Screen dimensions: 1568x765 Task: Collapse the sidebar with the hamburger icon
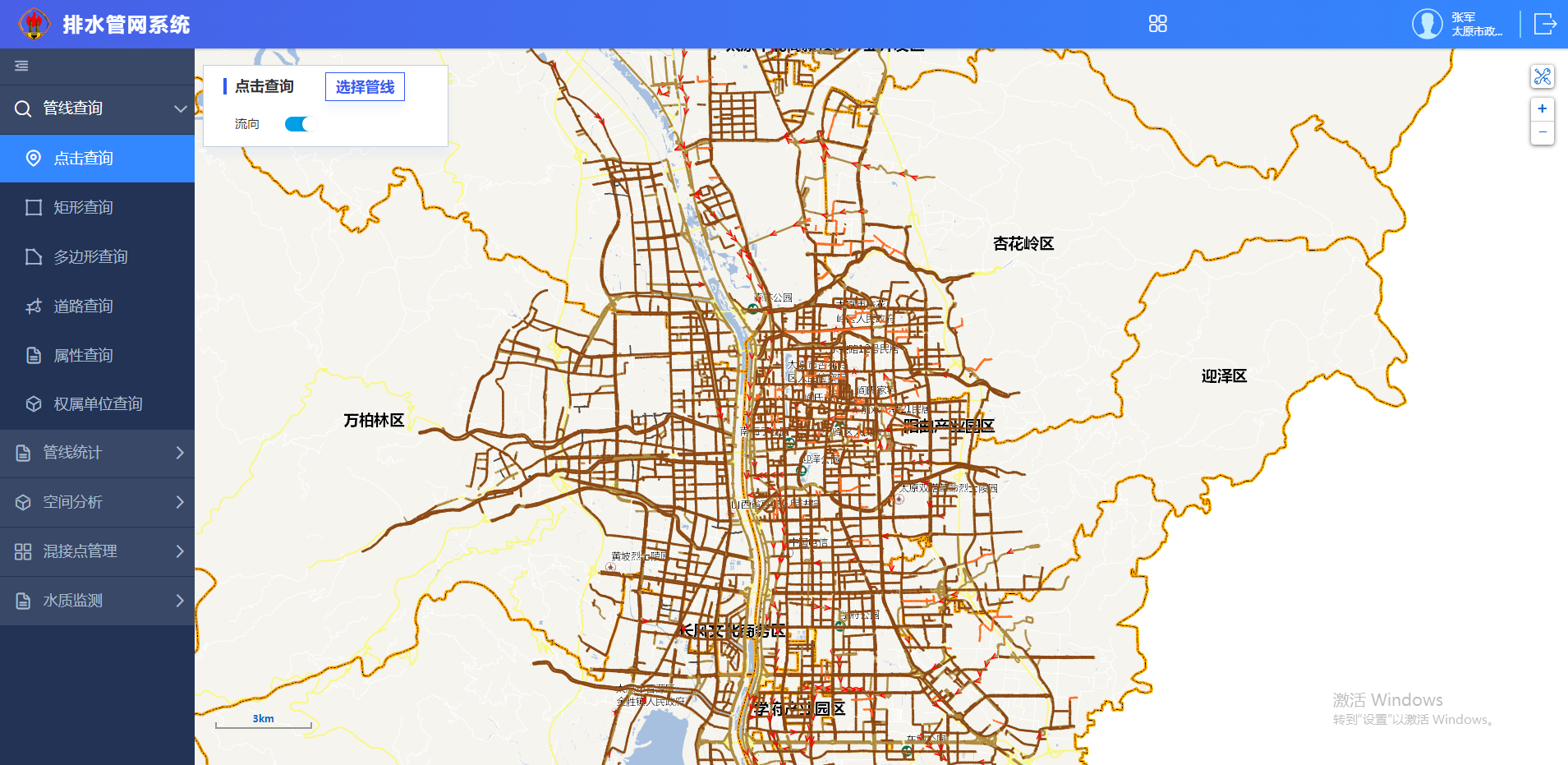21,66
